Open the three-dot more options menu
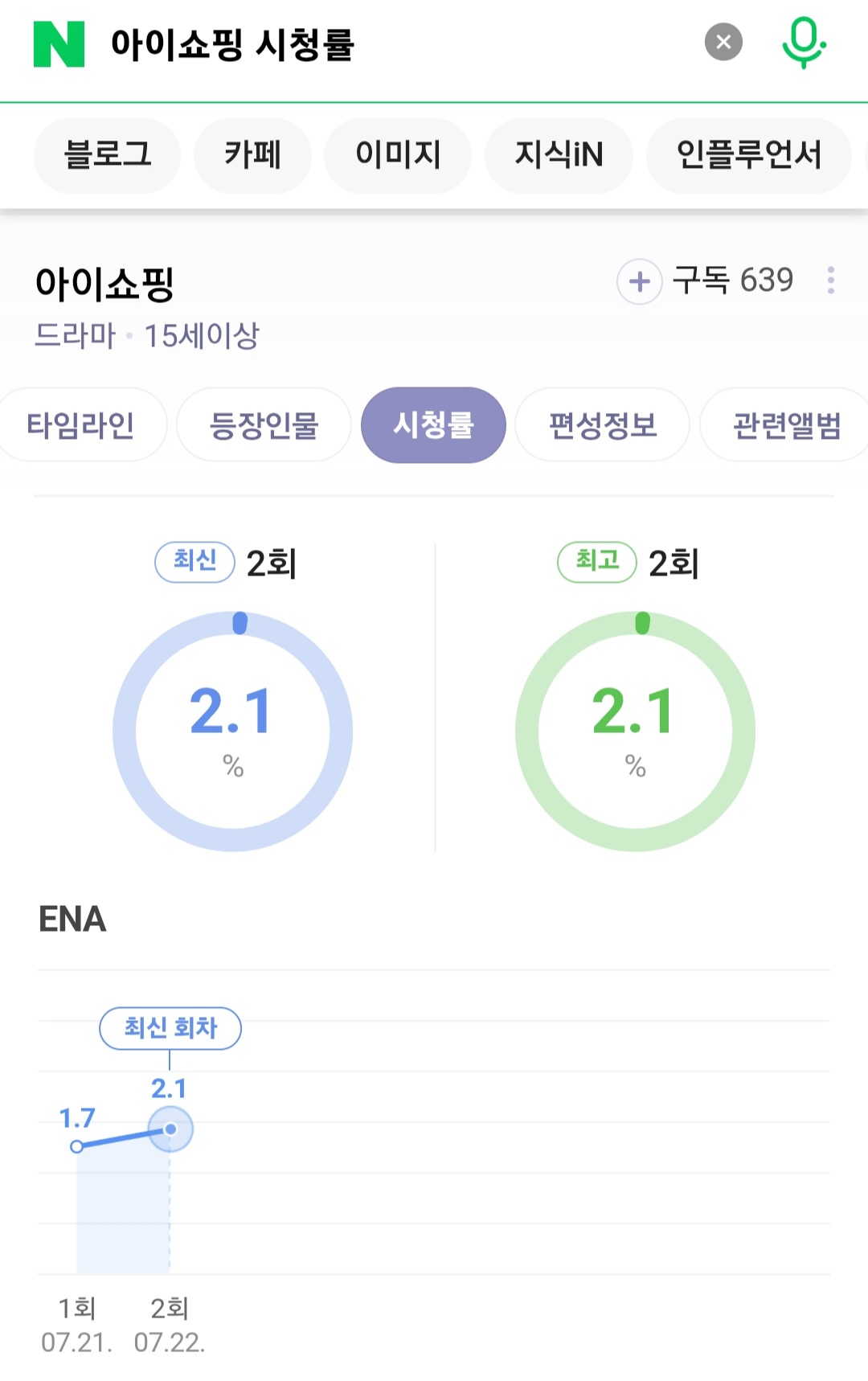This screenshot has width=868, height=1381. [x=831, y=281]
